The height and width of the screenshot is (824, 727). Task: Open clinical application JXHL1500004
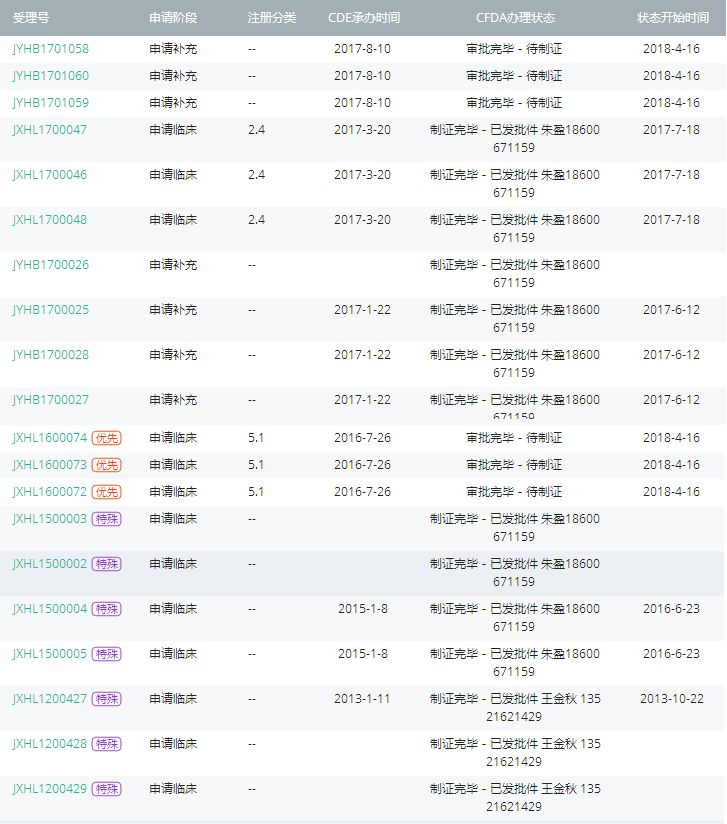coord(50,609)
